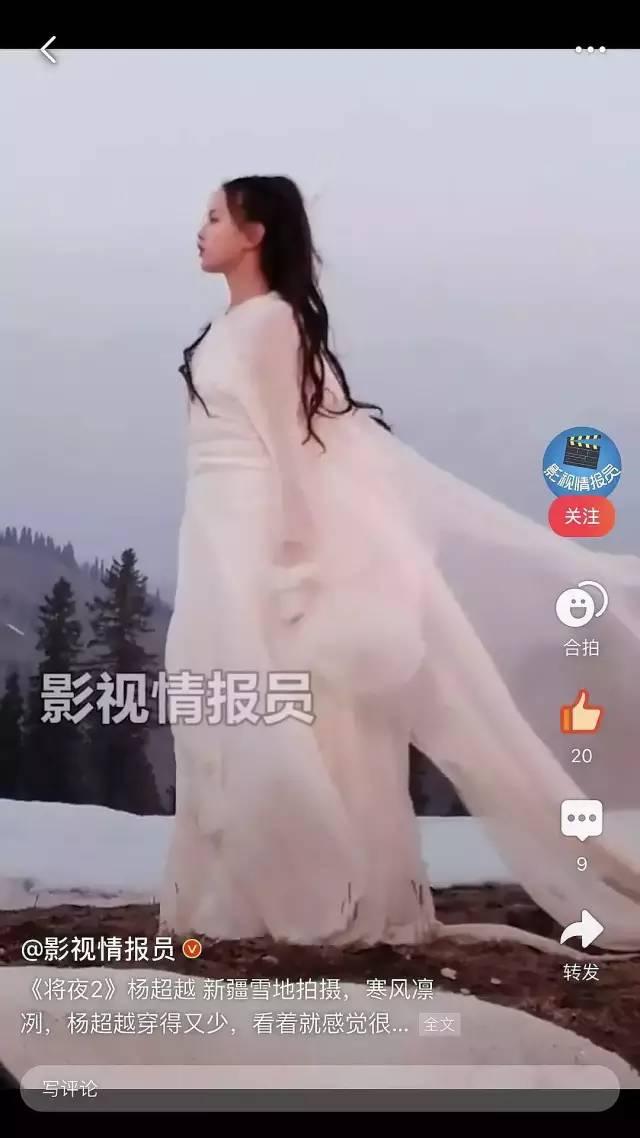Like this video
640x1138 pixels.
coord(581,714)
